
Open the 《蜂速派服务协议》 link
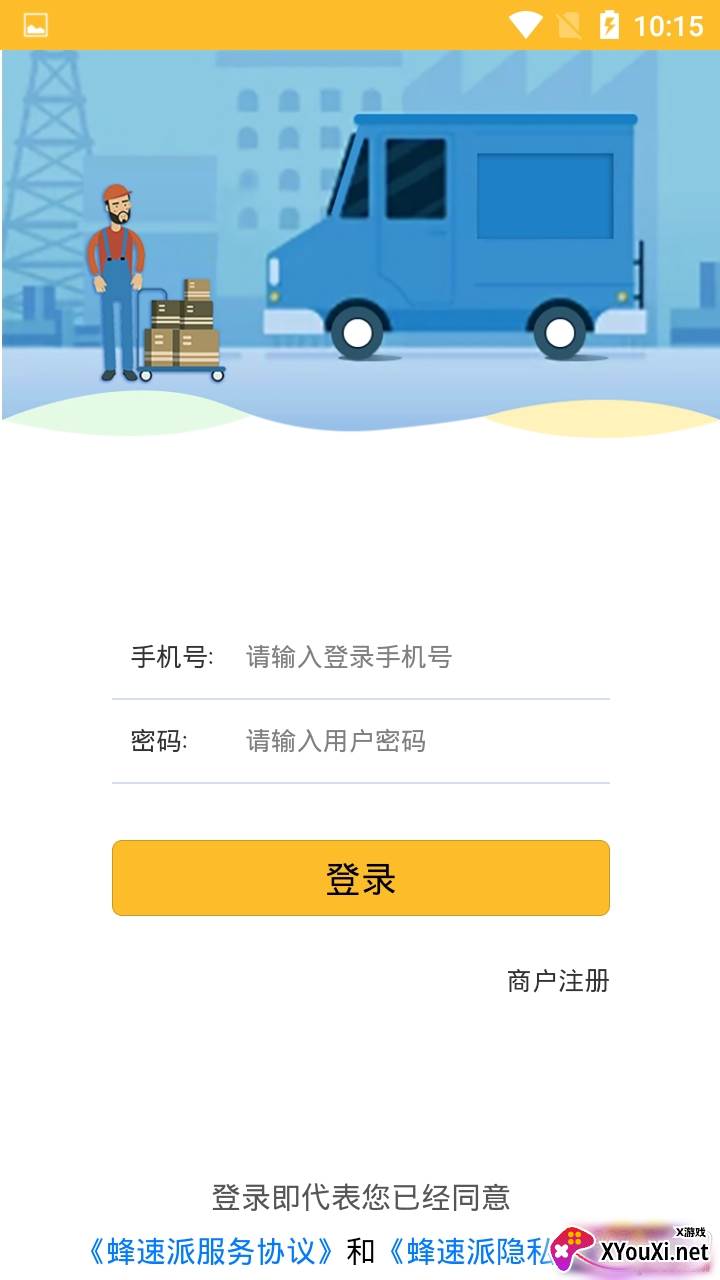tap(210, 1251)
